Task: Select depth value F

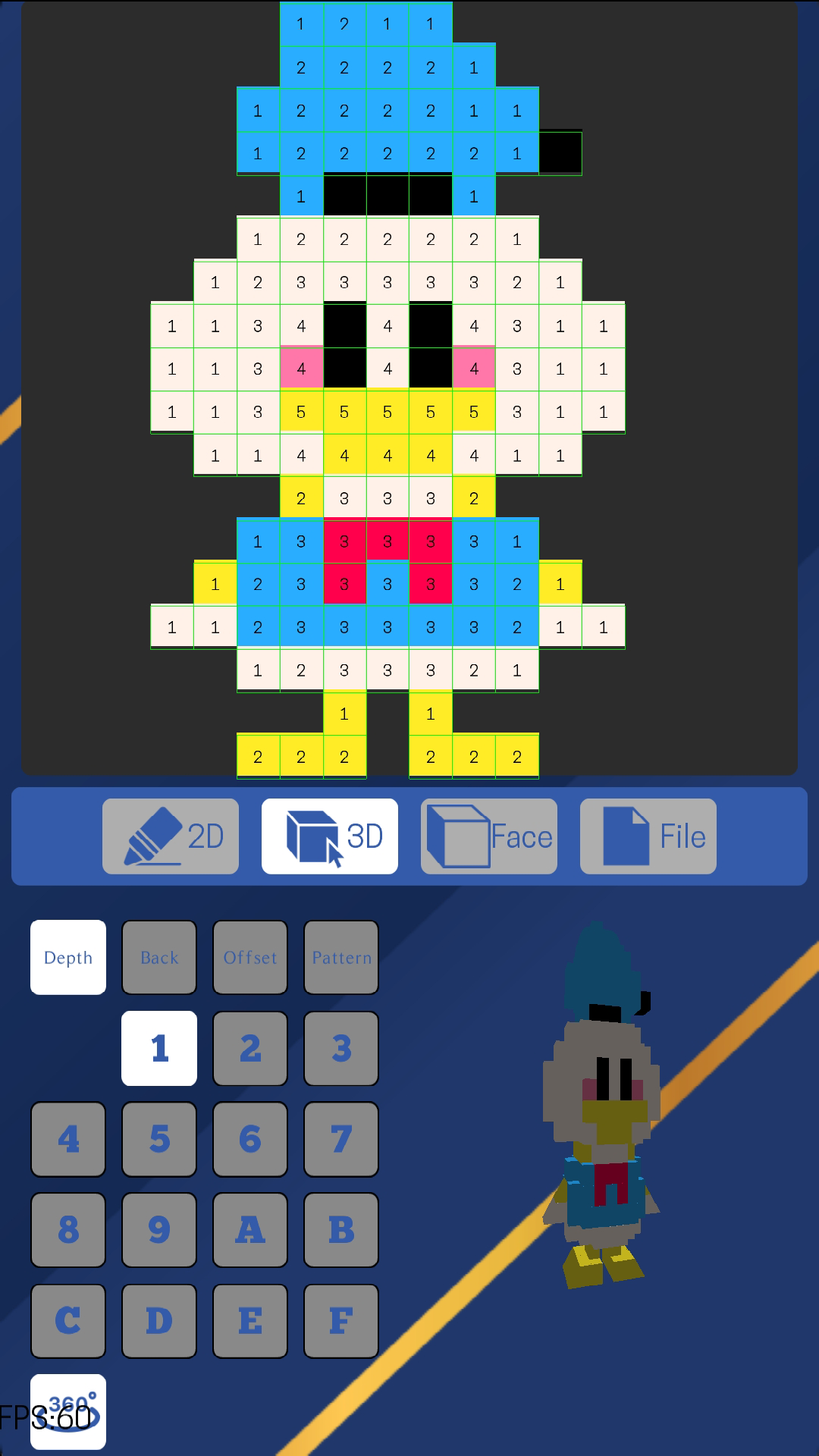Action: click(341, 1321)
